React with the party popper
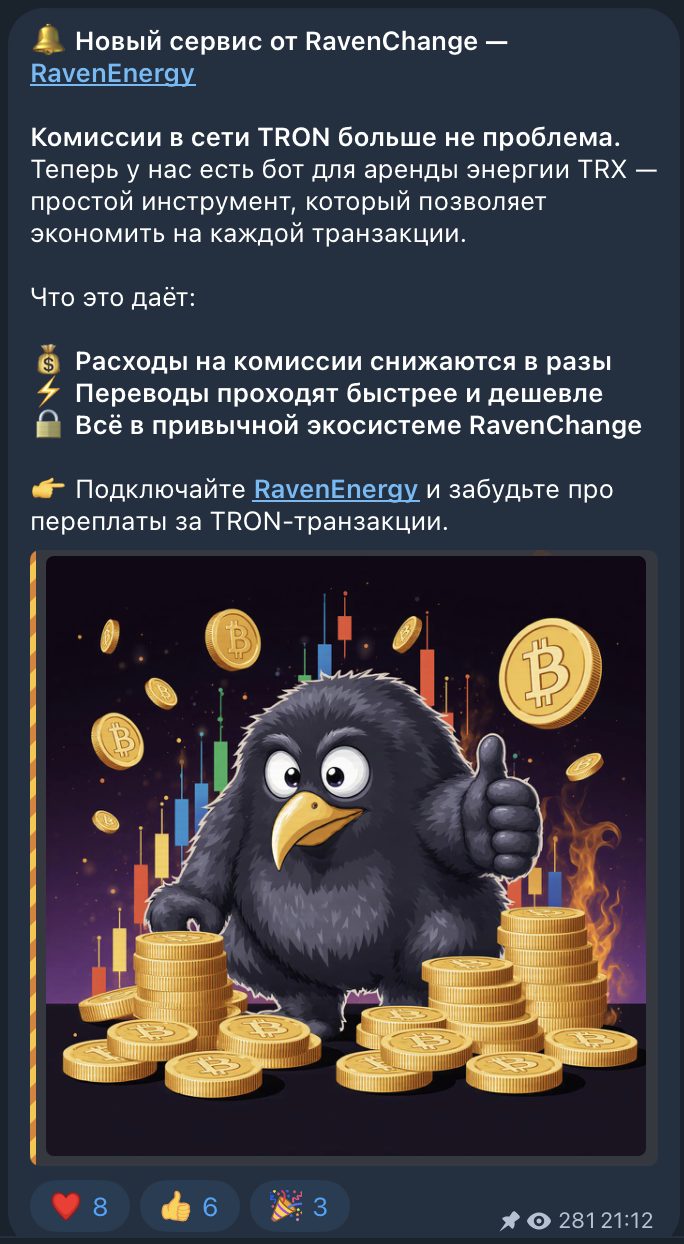Screen dimensions: 684x1244 pyautogui.click(x=299, y=1206)
